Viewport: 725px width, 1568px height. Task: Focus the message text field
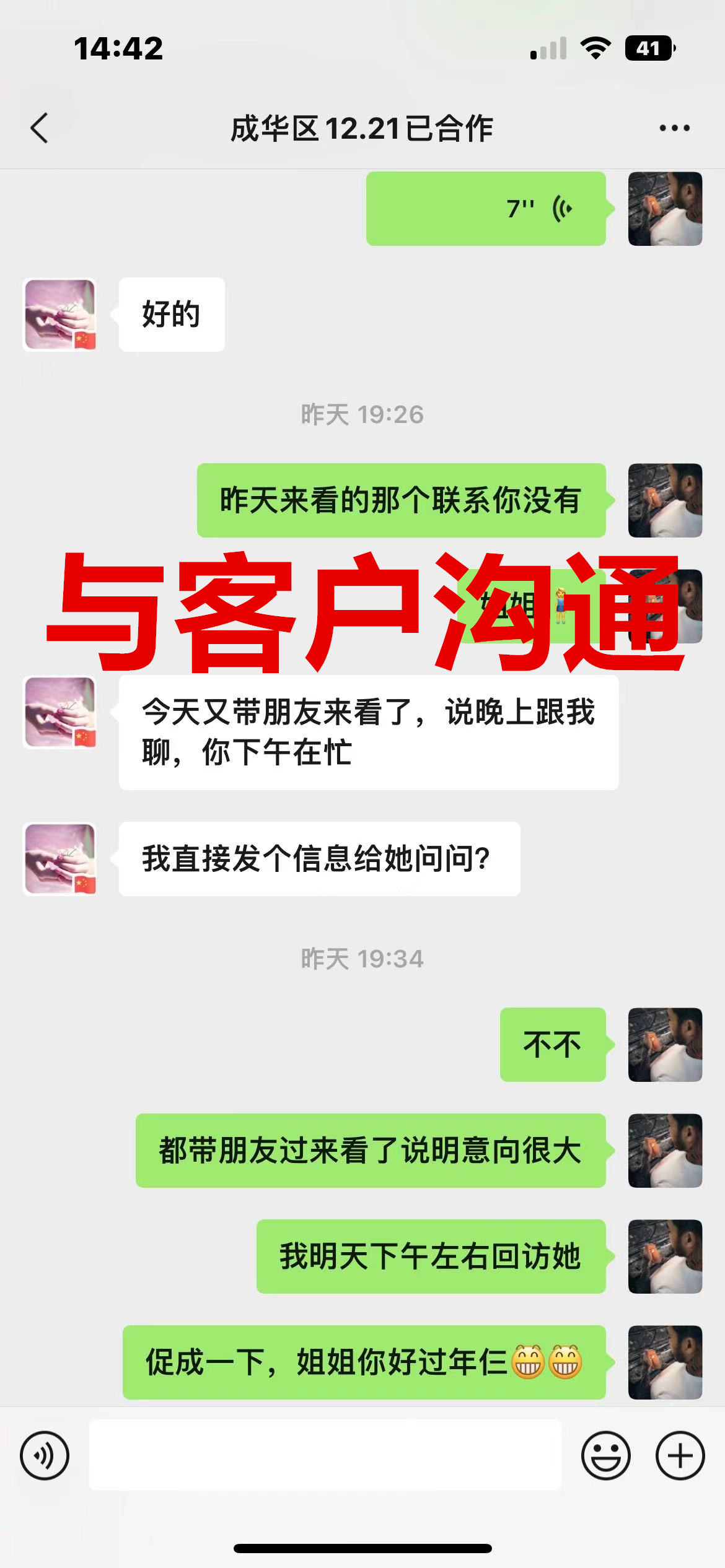[325, 1455]
